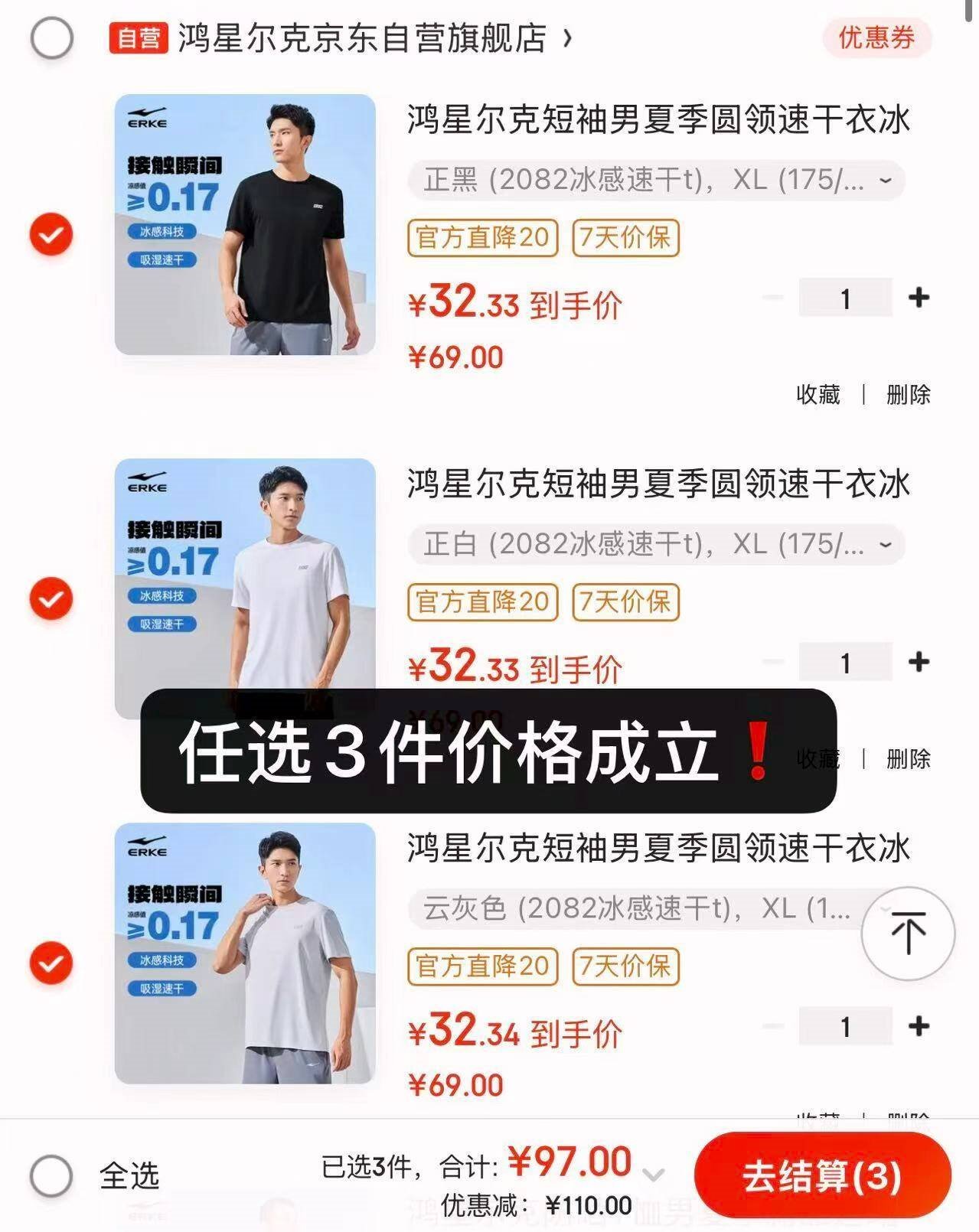979x1232 pixels.
Task: Deselect the 正白 white T-shirt checkbox
Action: tap(51, 598)
